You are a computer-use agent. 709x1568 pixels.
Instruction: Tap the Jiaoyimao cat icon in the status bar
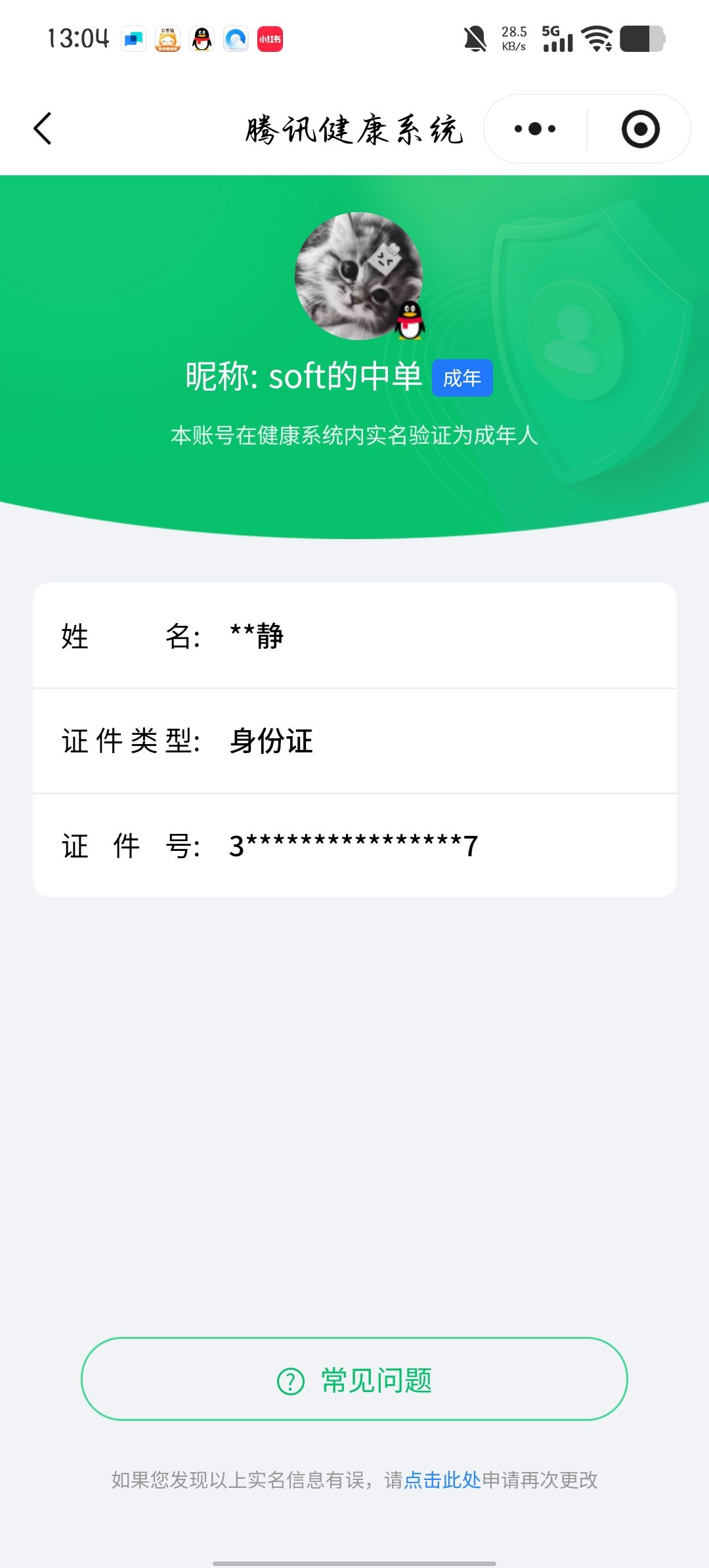168,39
